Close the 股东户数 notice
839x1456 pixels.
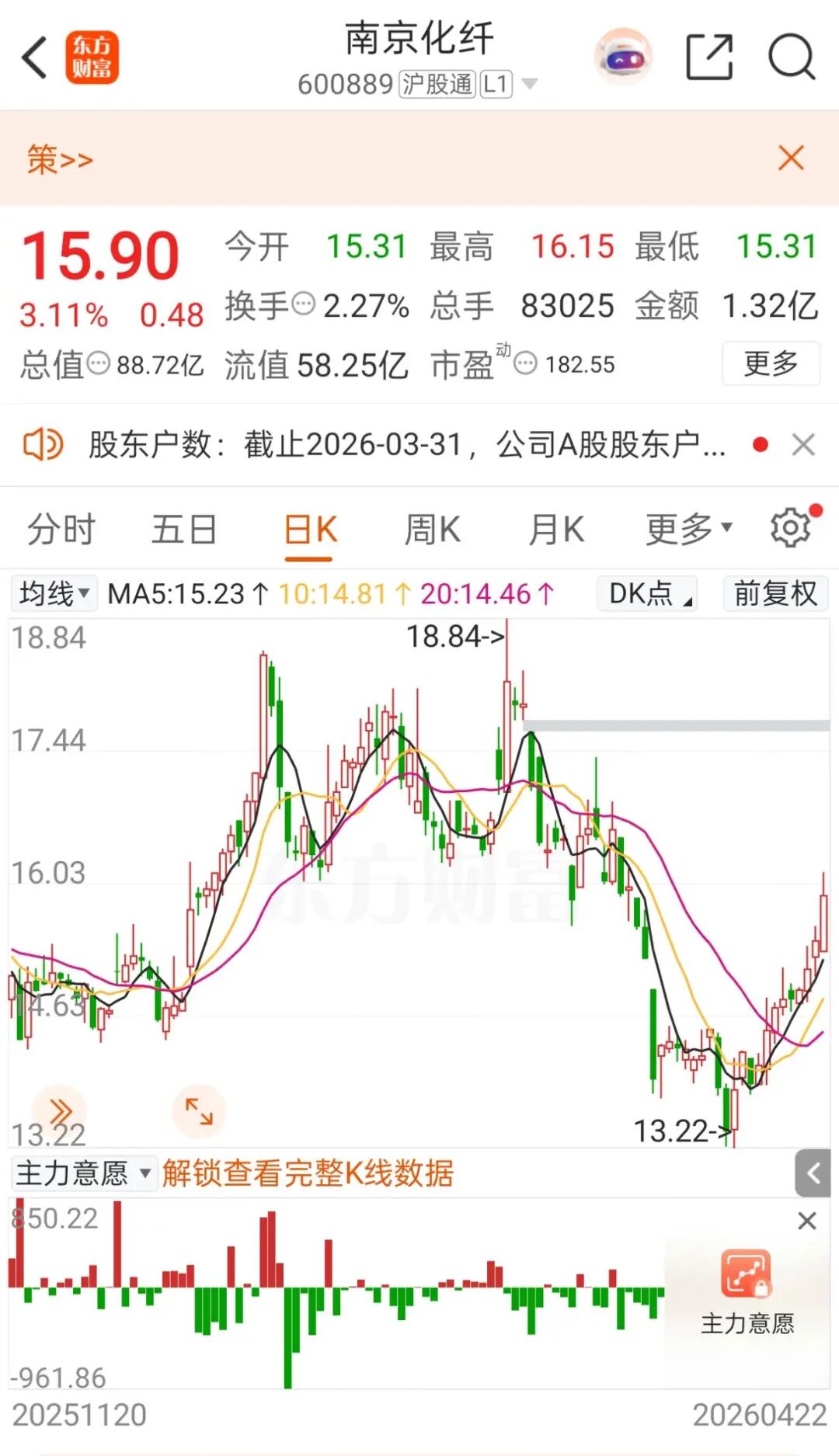[803, 445]
